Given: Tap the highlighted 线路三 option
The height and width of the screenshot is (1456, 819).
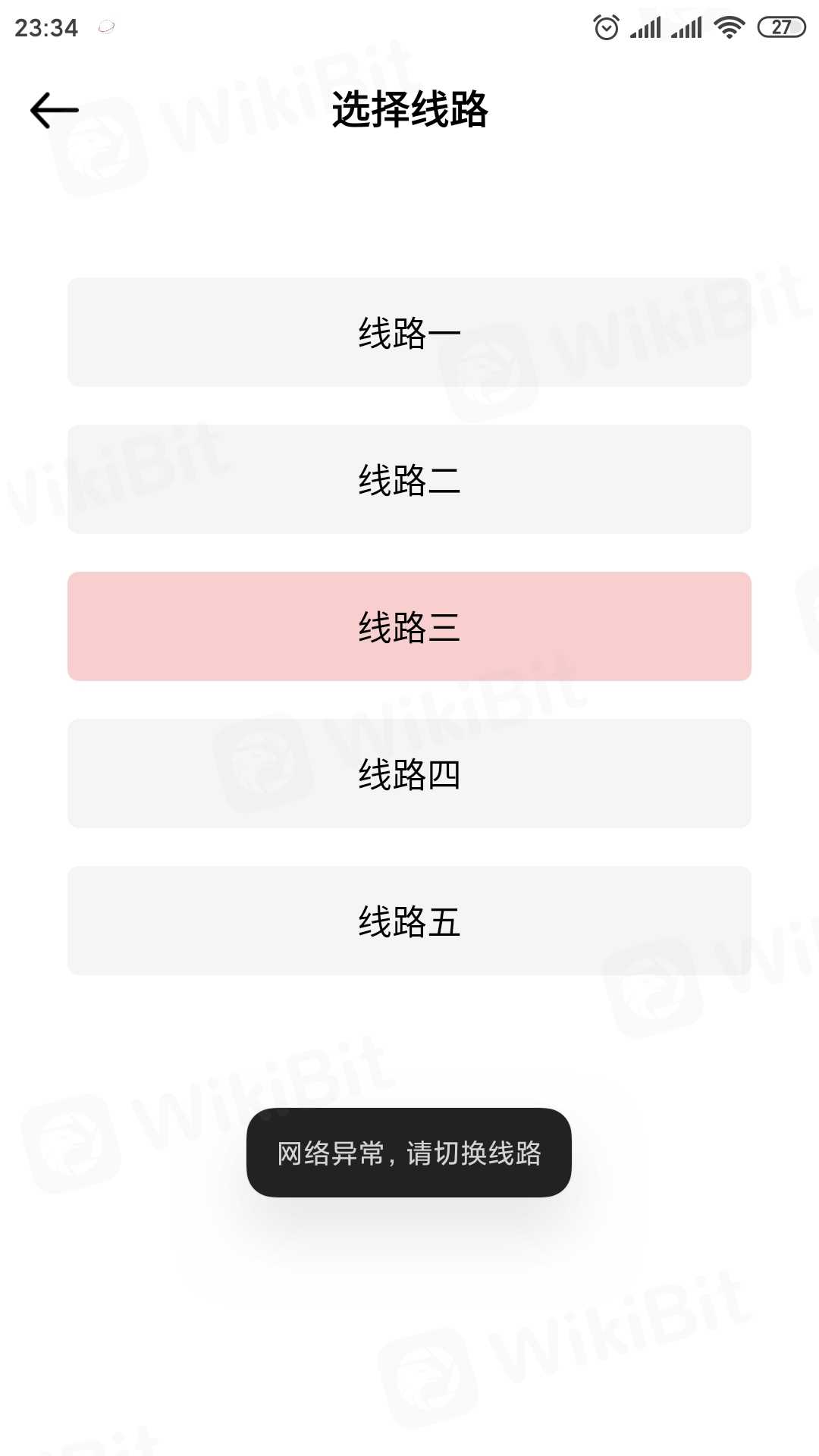Looking at the screenshot, I should [x=409, y=626].
